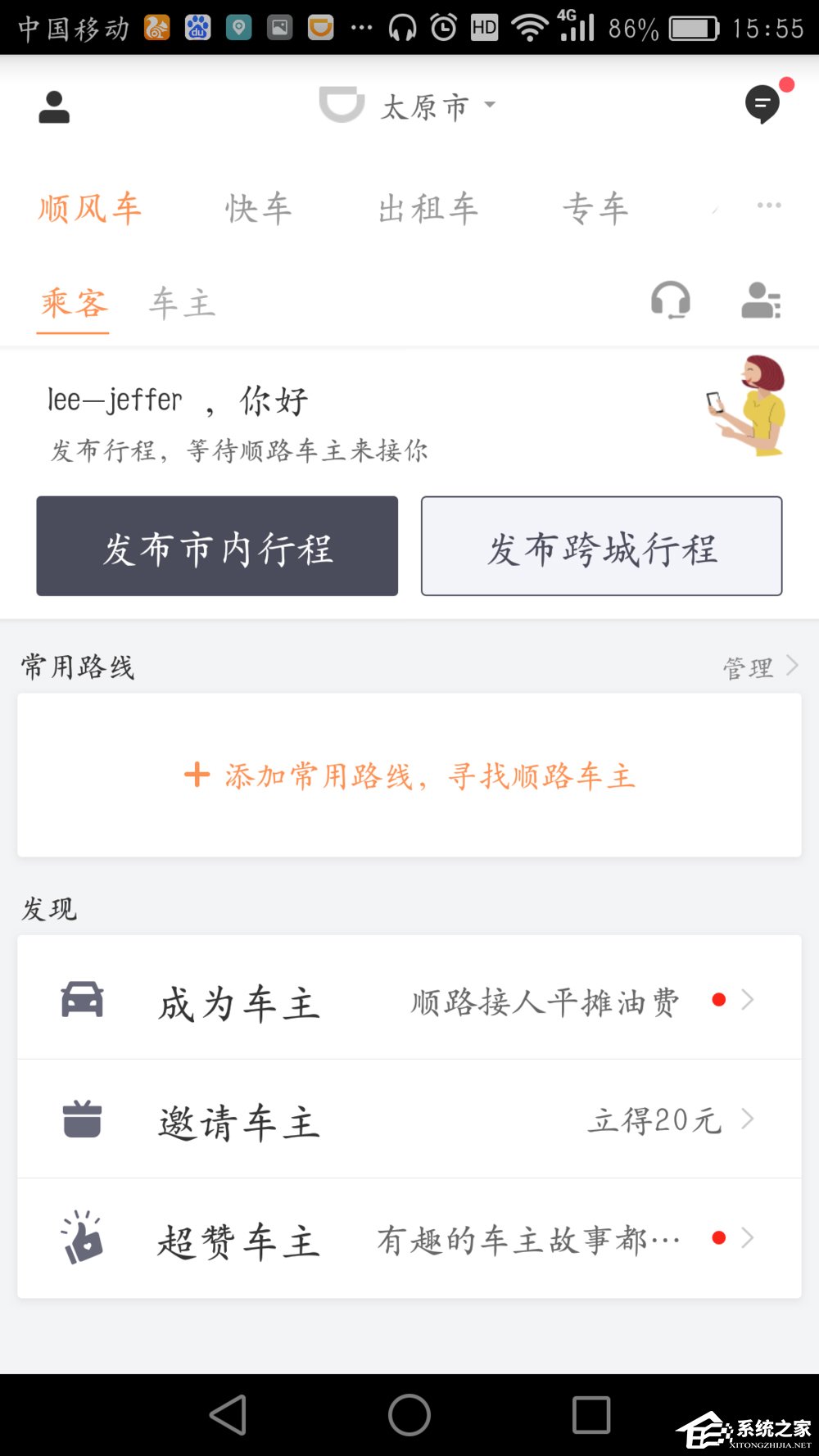Switch to the 快车 tab
This screenshot has height=1456, width=819.
(256, 209)
